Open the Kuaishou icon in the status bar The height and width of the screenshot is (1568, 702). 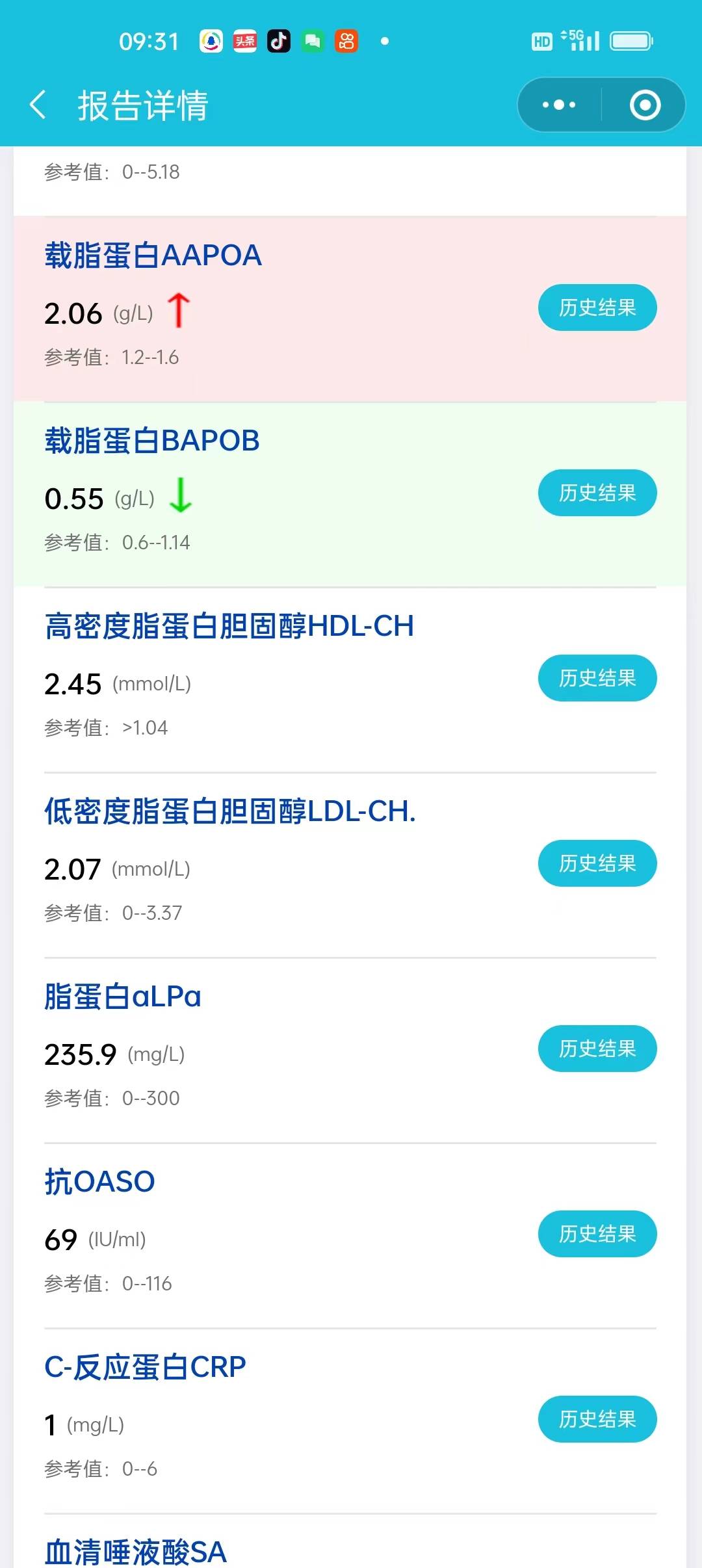point(346,40)
